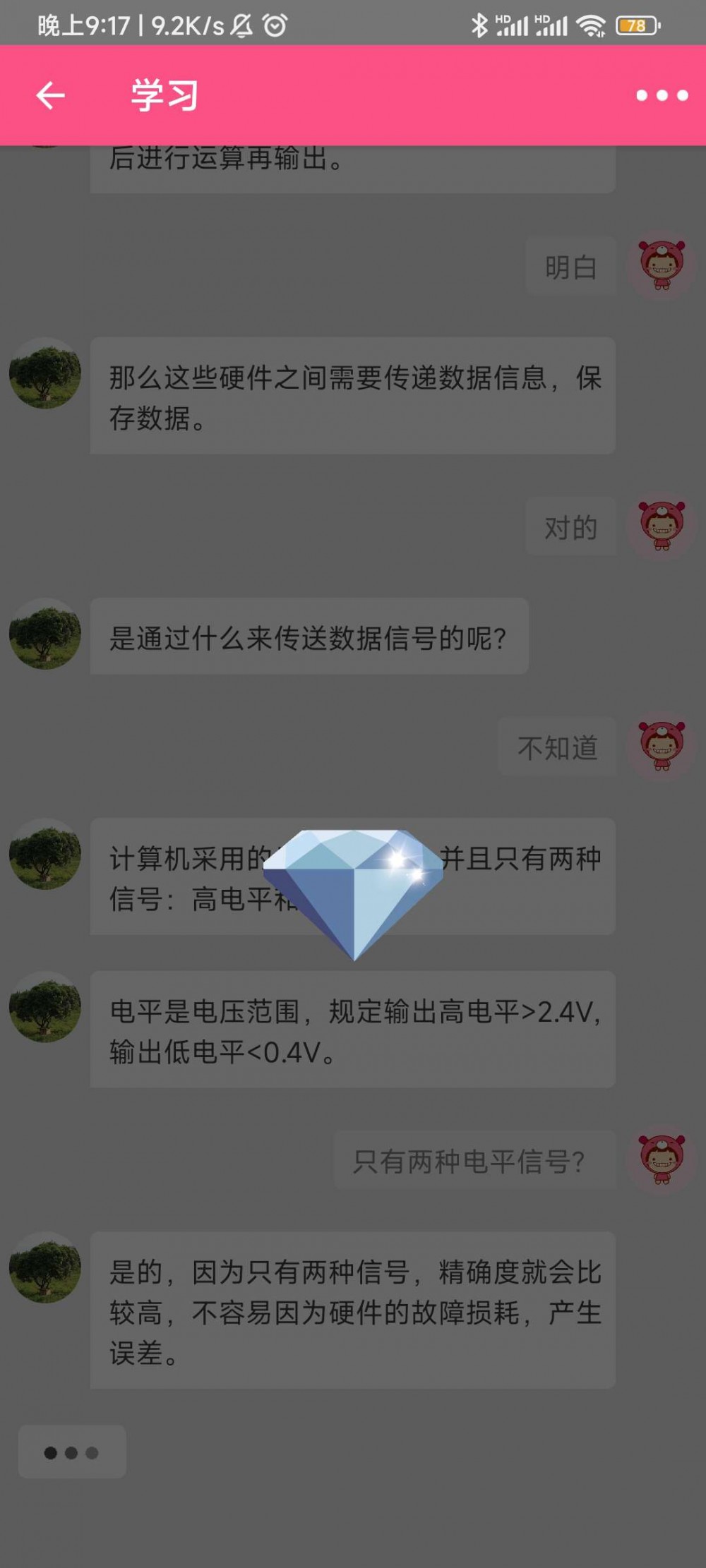
Task: Tap the muted notification bell in status bar
Action: [240, 25]
